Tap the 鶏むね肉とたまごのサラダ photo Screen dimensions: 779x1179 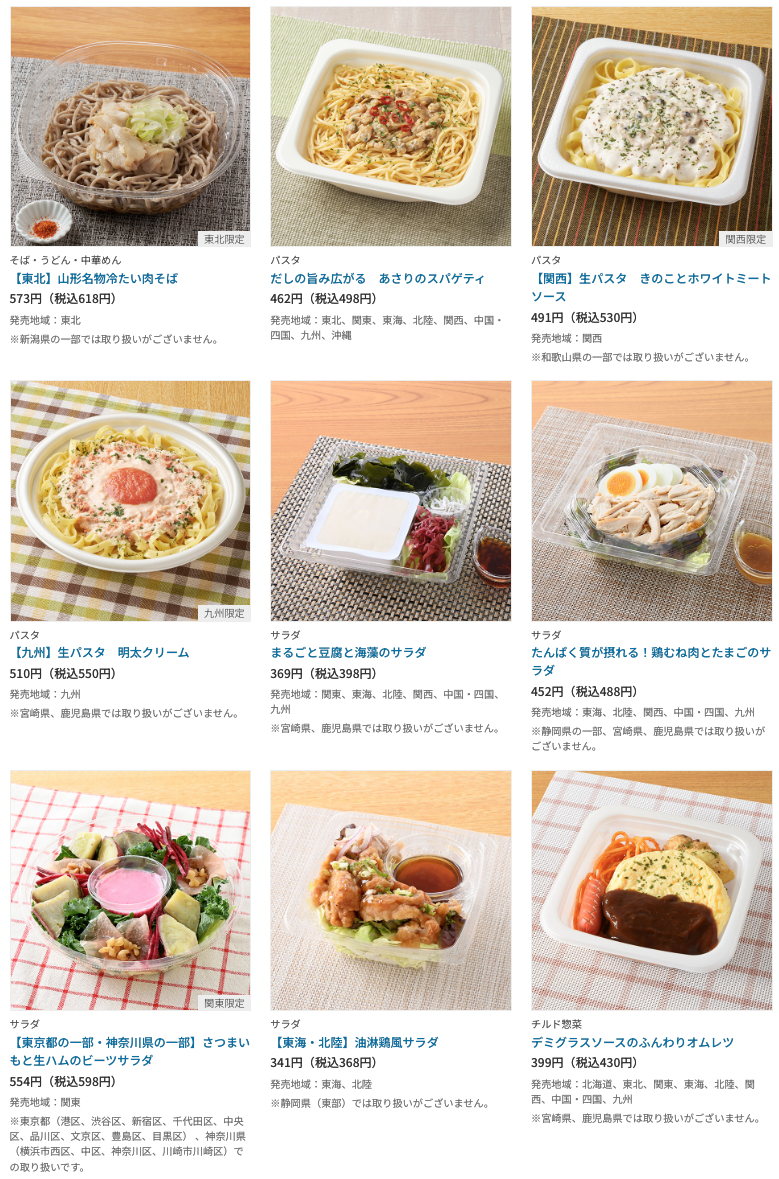point(651,500)
